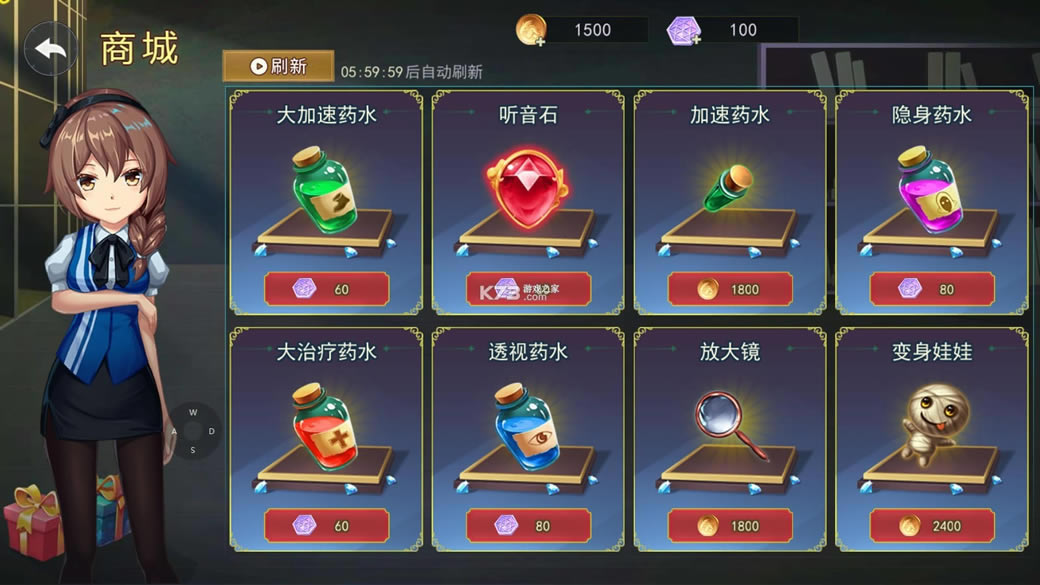Buy 大加速药水 for 60 gems

(327, 289)
